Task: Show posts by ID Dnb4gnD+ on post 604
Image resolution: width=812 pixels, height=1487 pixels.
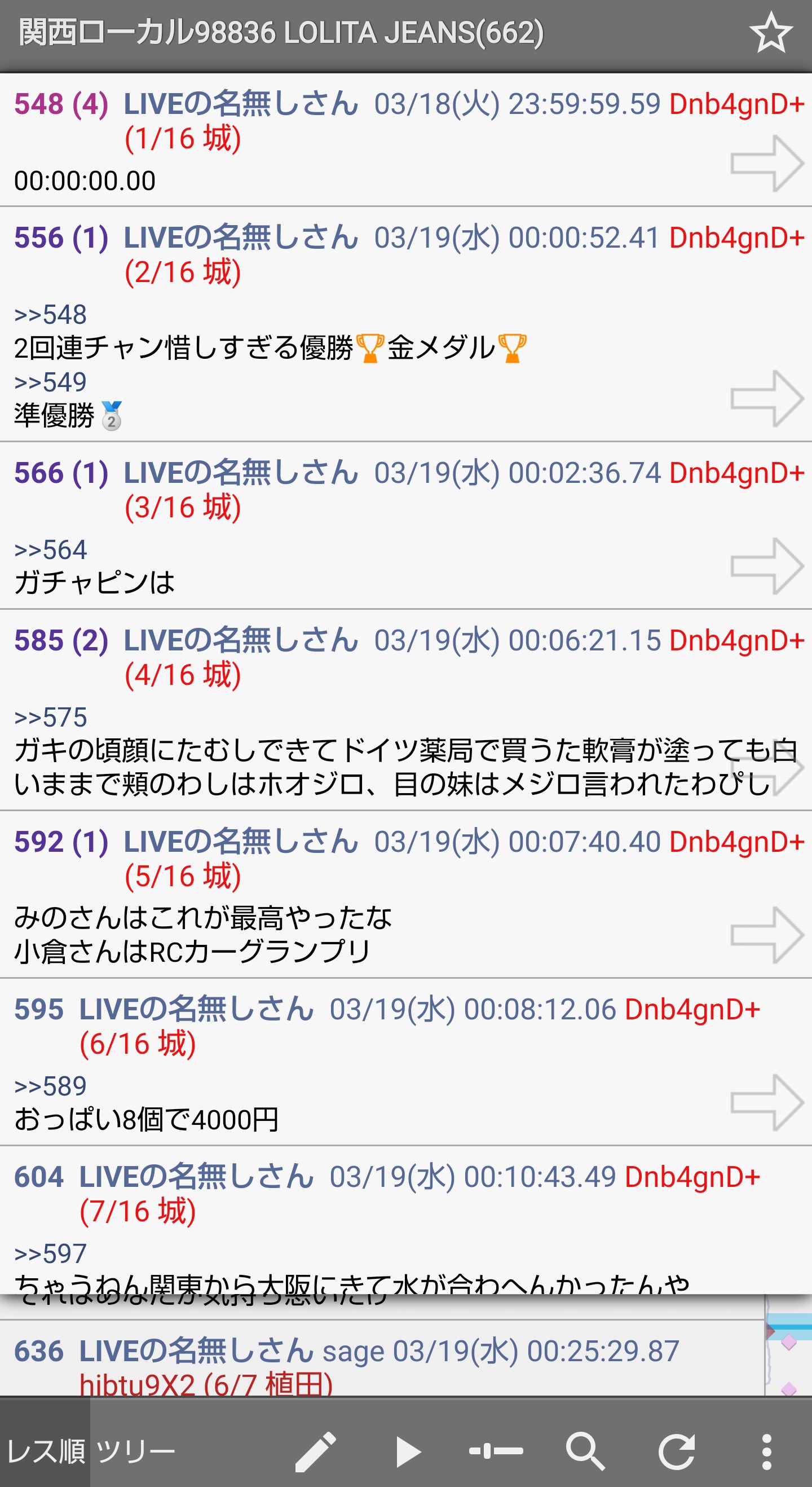Action: point(691,1177)
